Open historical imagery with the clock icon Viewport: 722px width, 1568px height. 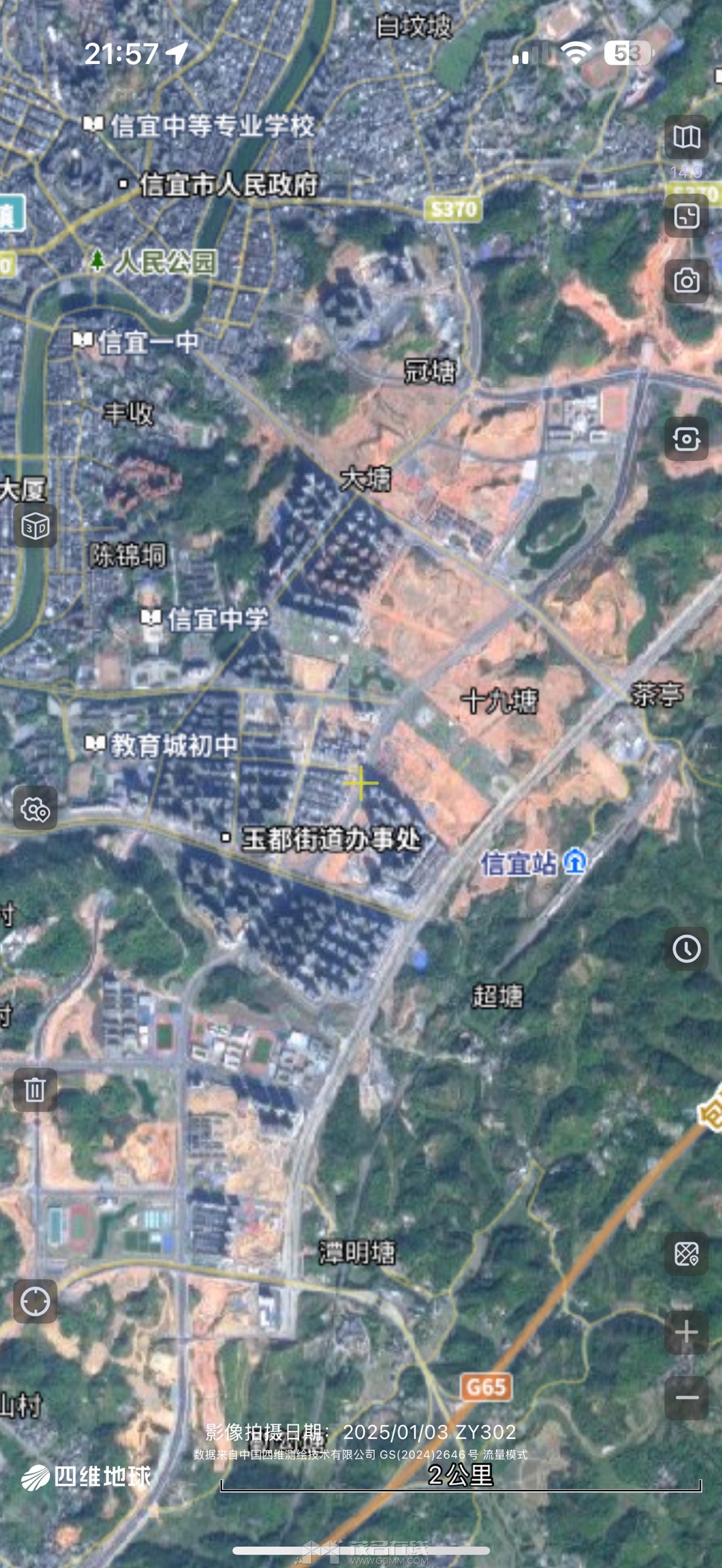click(x=687, y=949)
